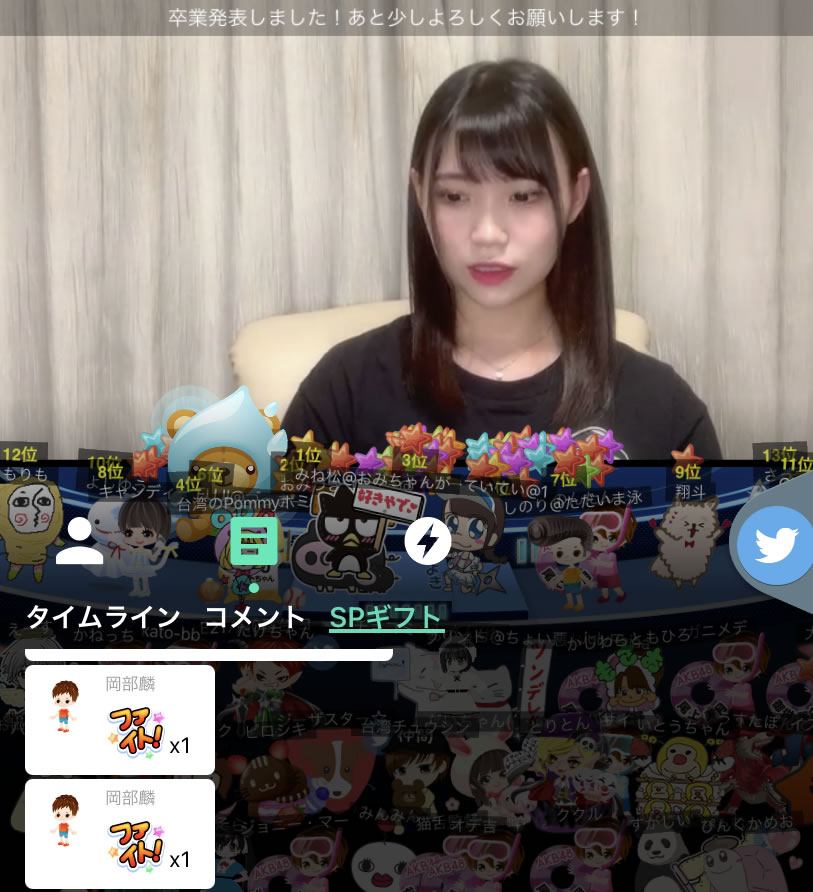813x892 pixels.
Task: Select the SPギフト tab
Action: point(386,617)
